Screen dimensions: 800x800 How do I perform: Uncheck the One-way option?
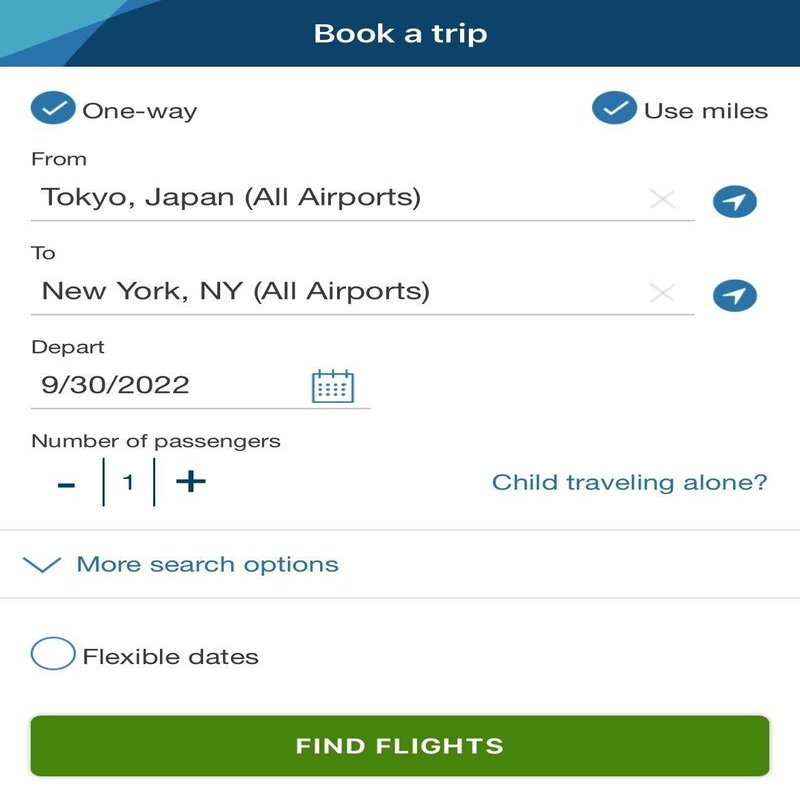point(53,108)
